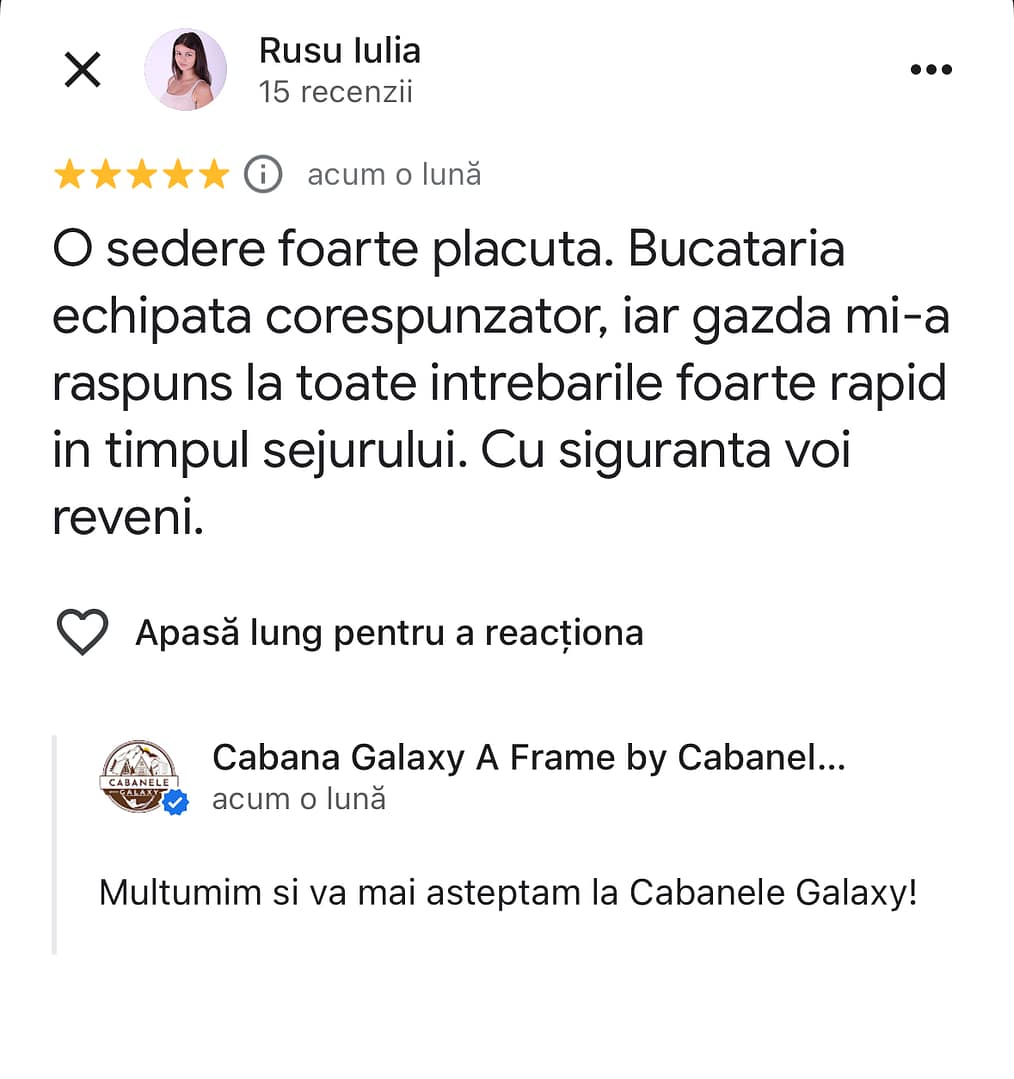This screenshot has width=1014, height=1079.
Task: Close the review view
Action: tap(82, 70)
